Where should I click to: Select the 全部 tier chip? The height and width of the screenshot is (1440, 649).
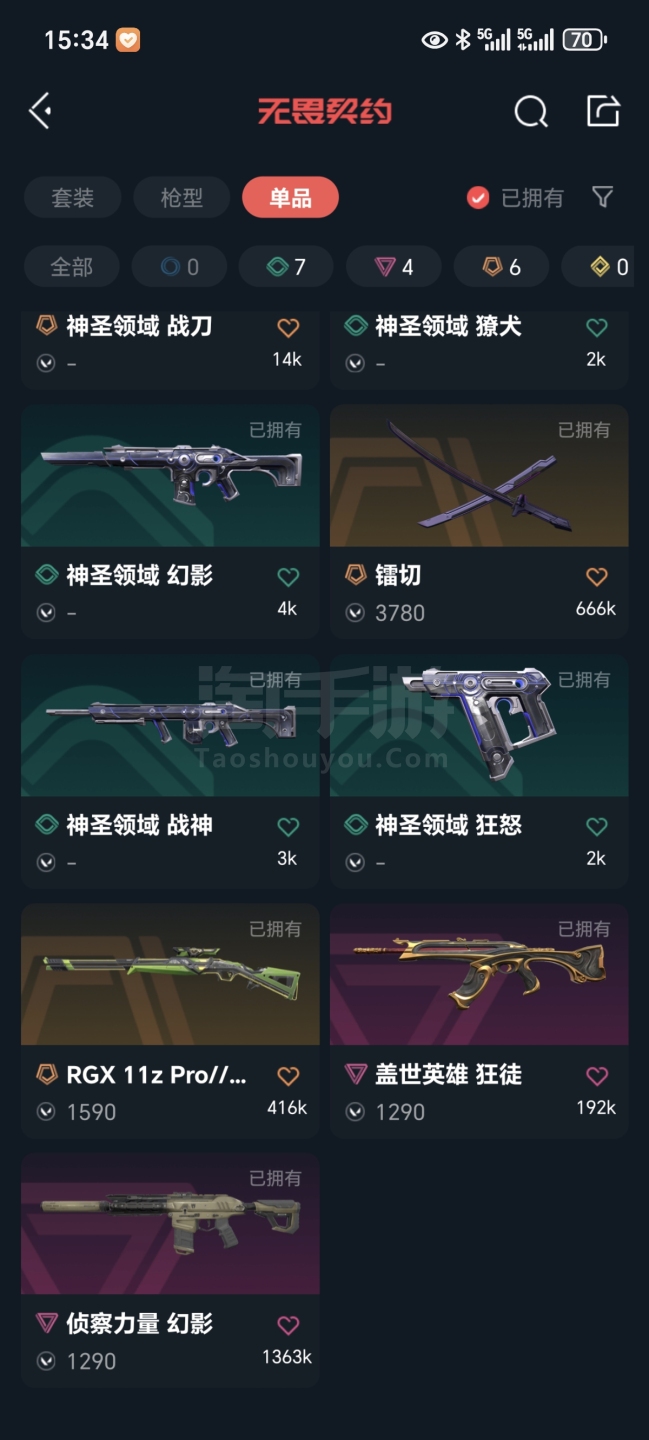72,267
